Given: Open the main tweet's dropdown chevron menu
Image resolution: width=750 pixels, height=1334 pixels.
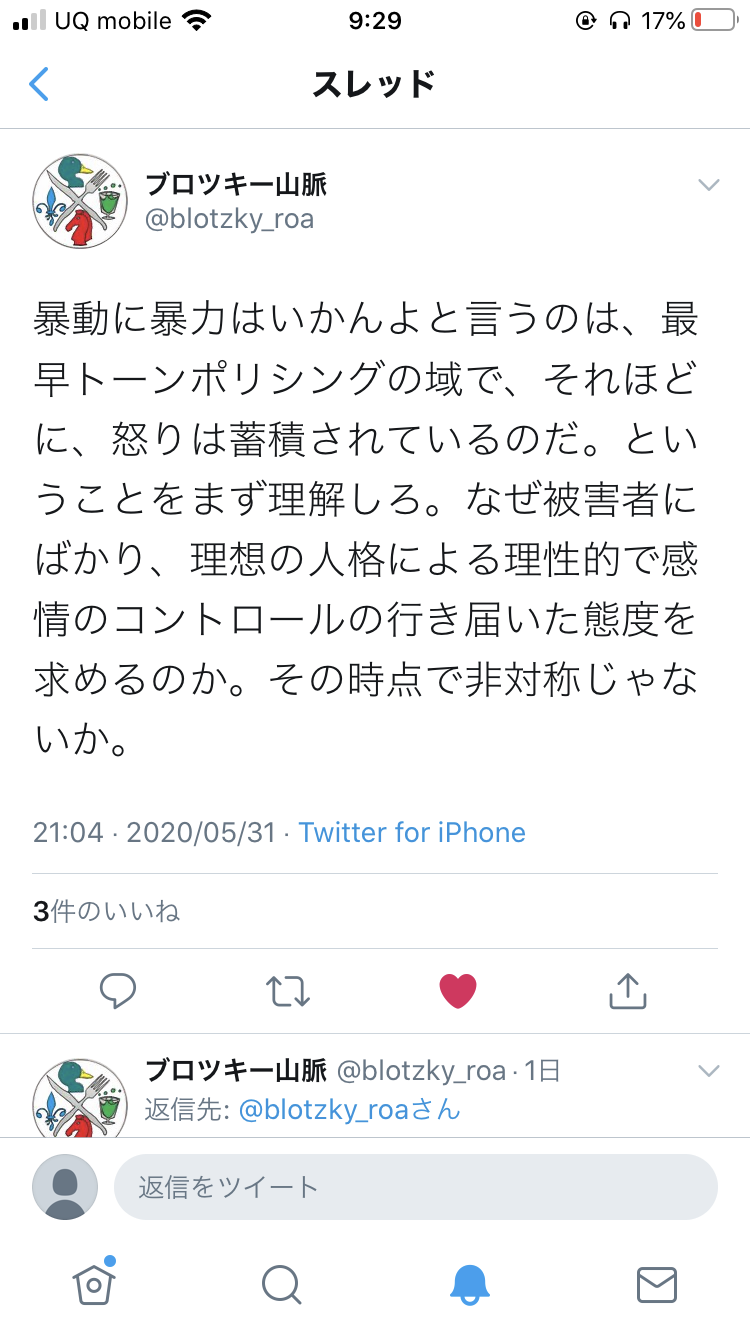Looking at the screenshot, I should (x=708, y=185).
